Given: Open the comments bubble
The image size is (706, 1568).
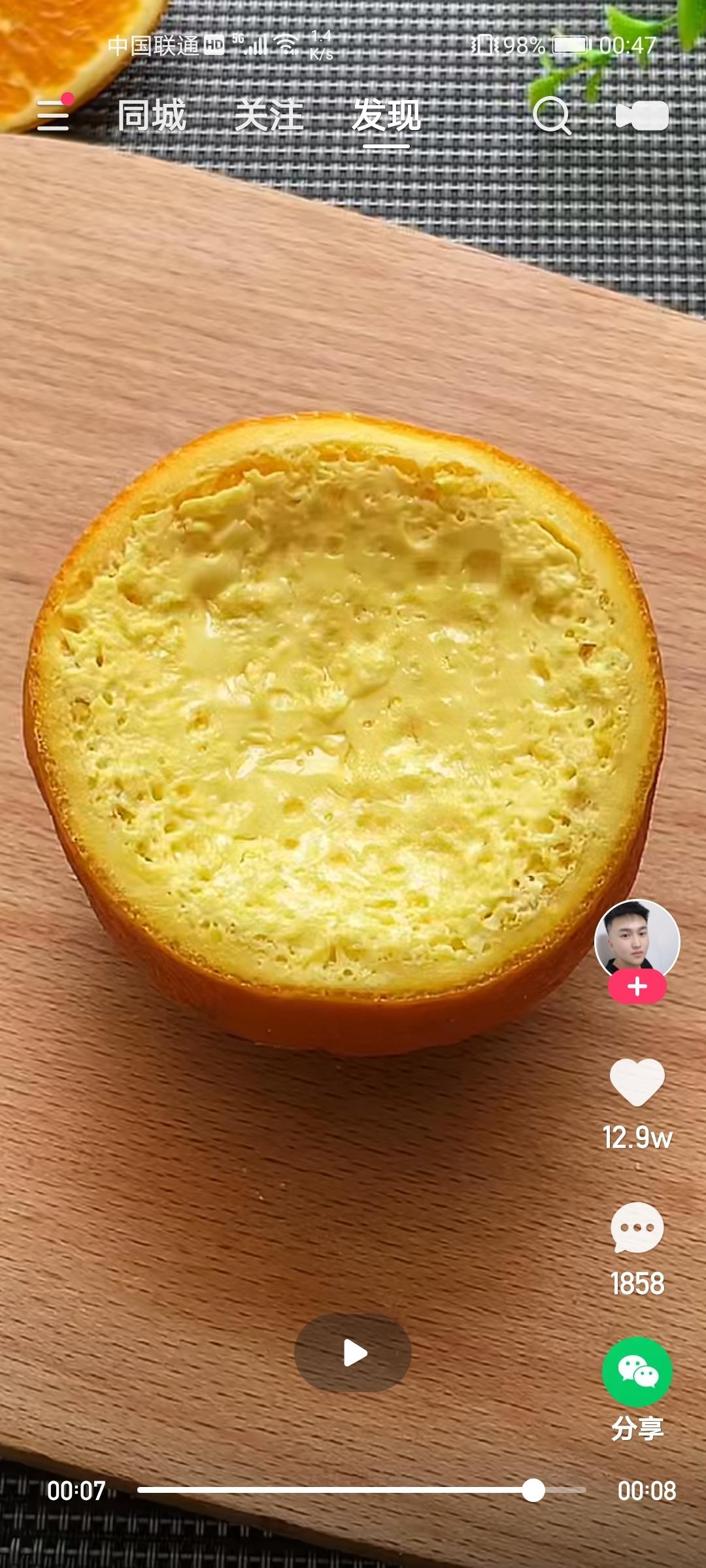Looking at the screenshot, I should click(x=637, y=1228).
